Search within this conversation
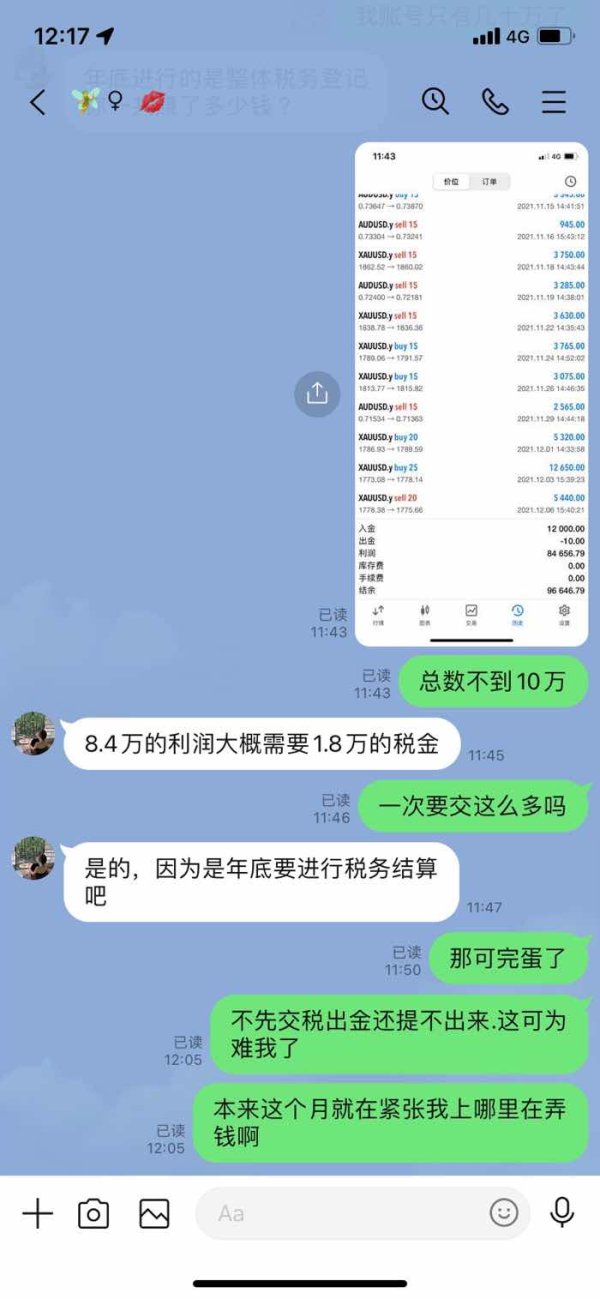 (x=435, y=101)
